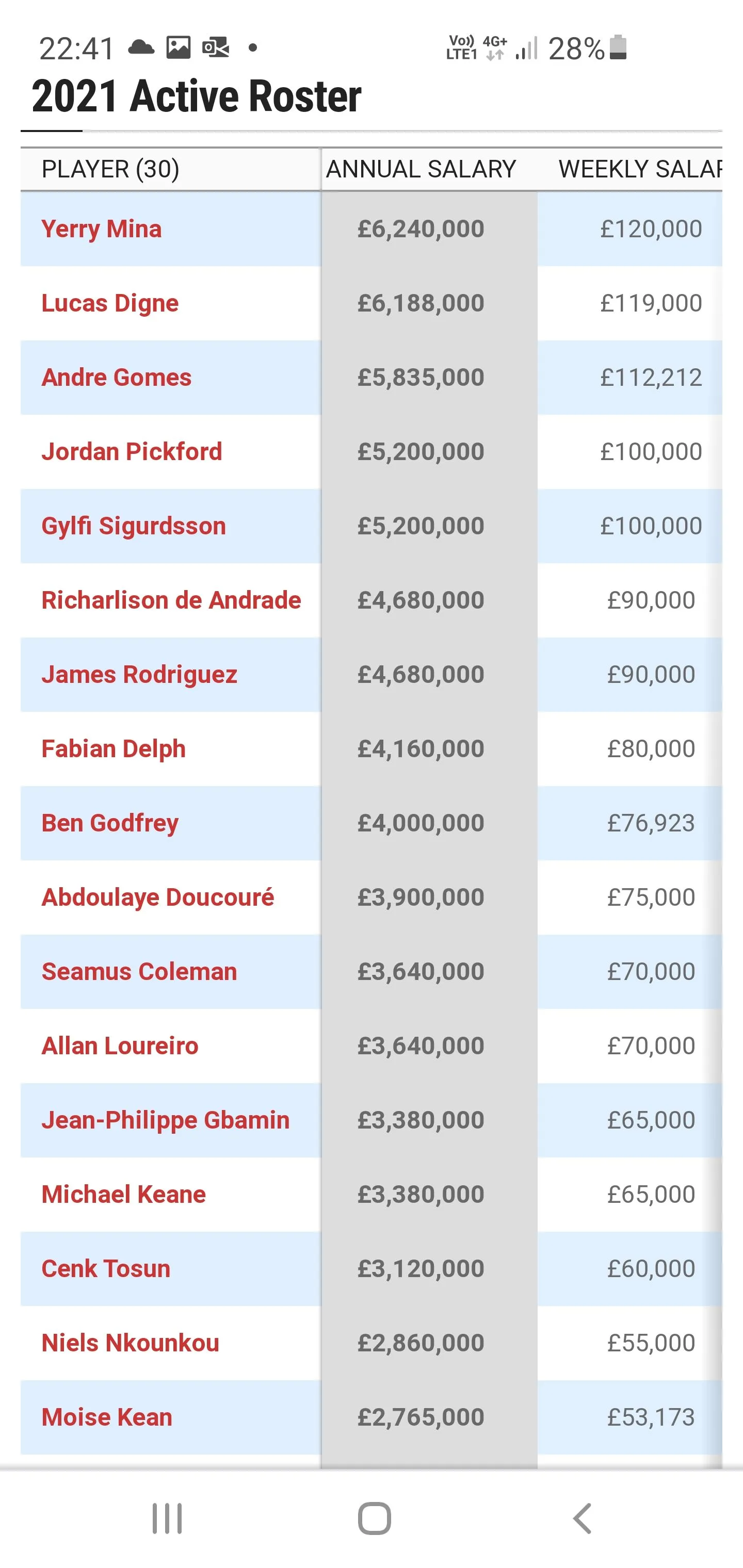Tap the Richarlison de Andrade link
Viewport: 743px width, 1568px height.
tap(171, 600)
